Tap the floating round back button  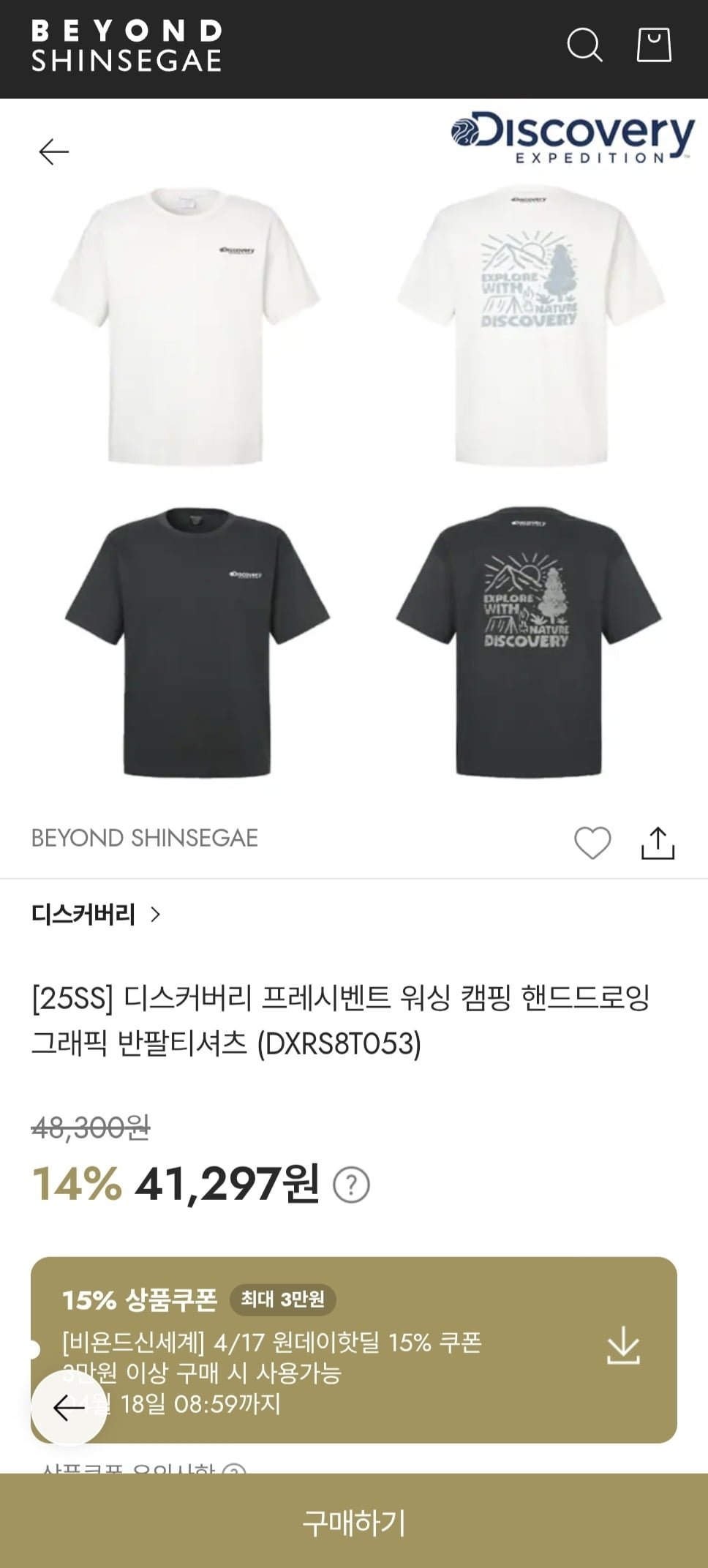[x=69, y=1407]
